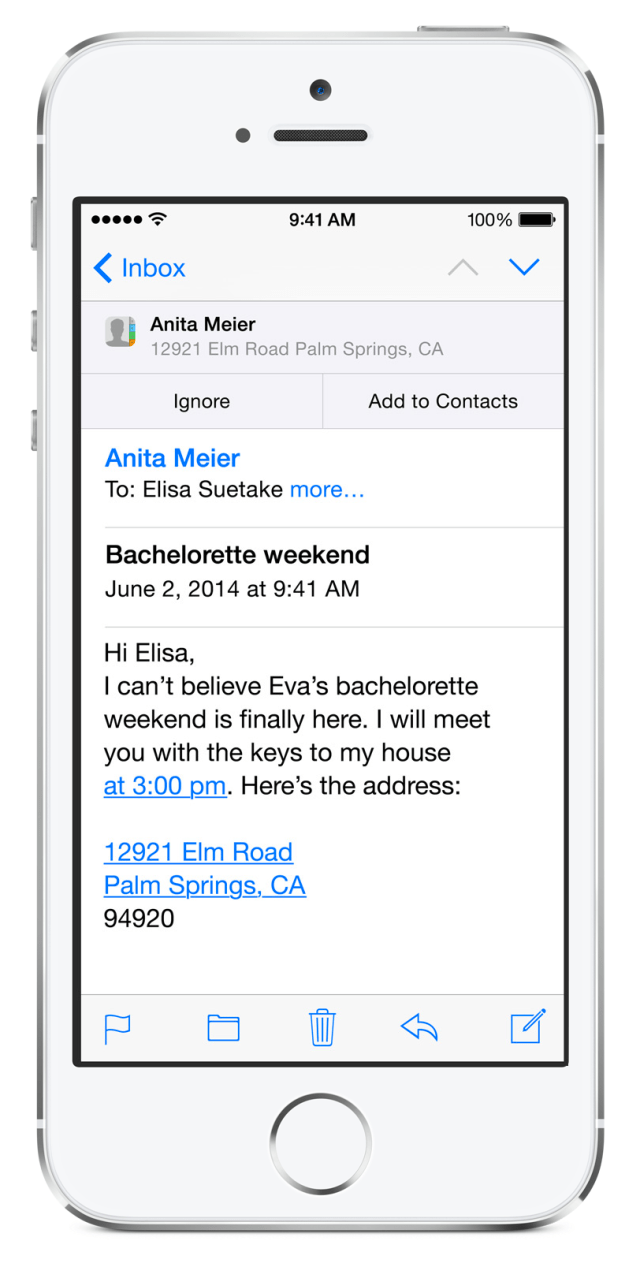Open the 12921 Elm Road address link
The image size is (640, 1263).
pyautogui.click(x=198, y=852)
